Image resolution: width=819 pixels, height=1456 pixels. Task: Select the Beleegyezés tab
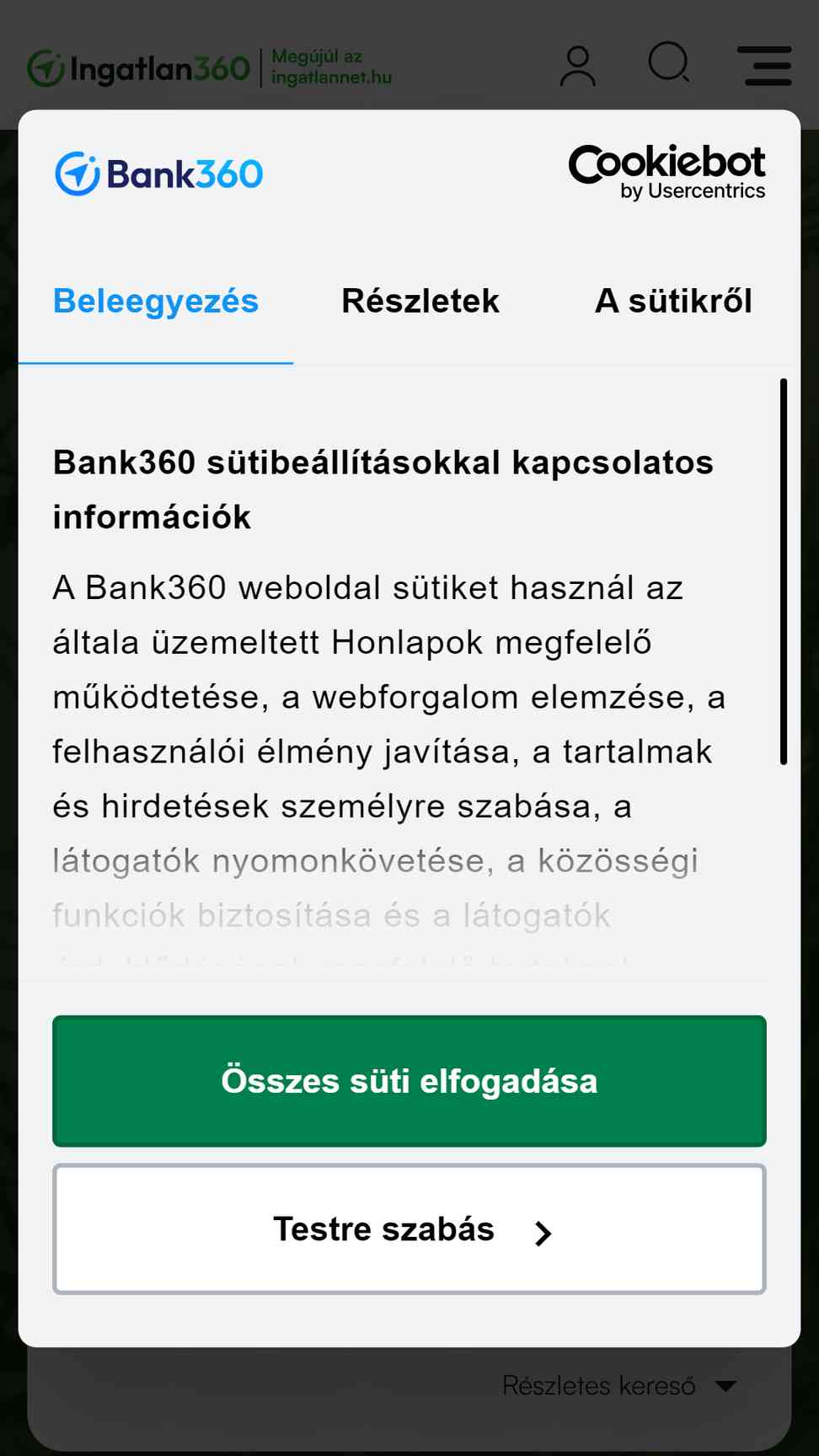pos(156,302)
